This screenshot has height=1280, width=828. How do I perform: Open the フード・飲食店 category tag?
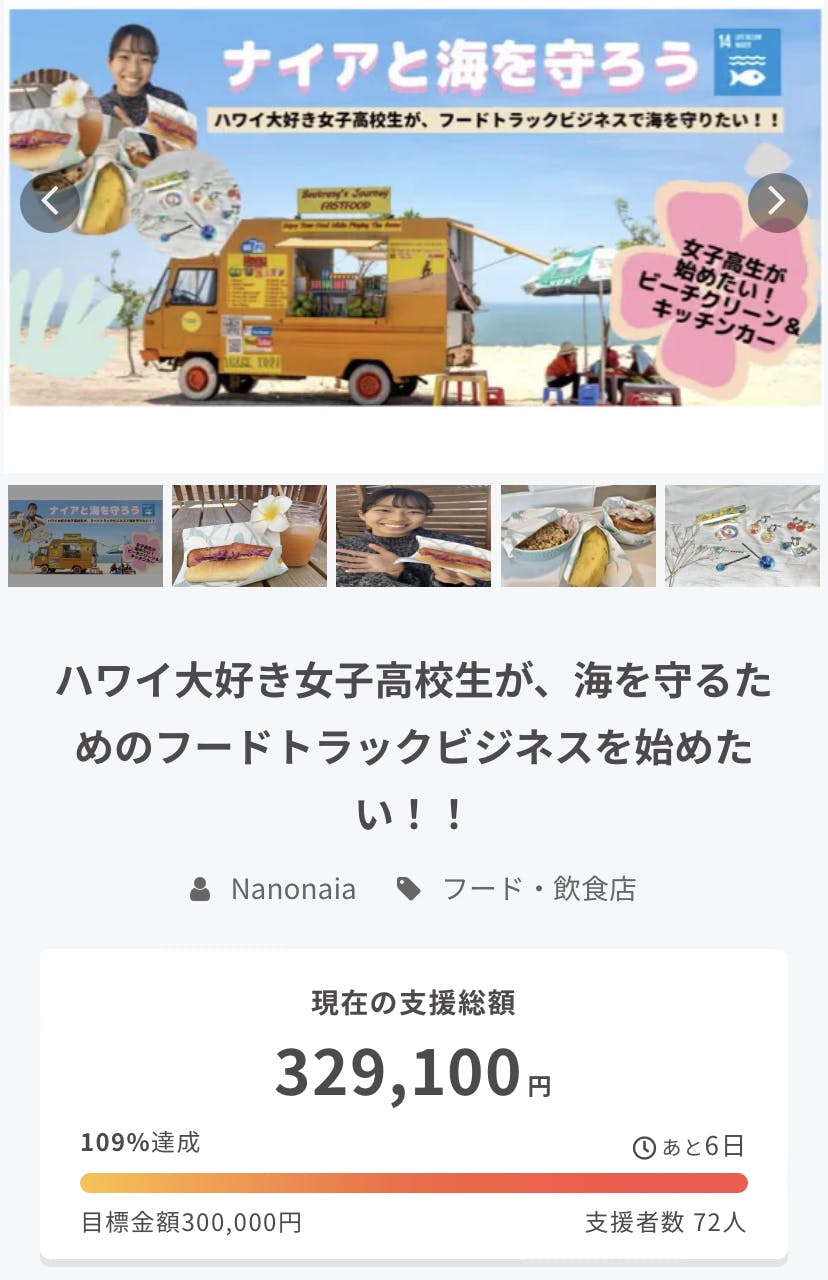pos(538,888)
